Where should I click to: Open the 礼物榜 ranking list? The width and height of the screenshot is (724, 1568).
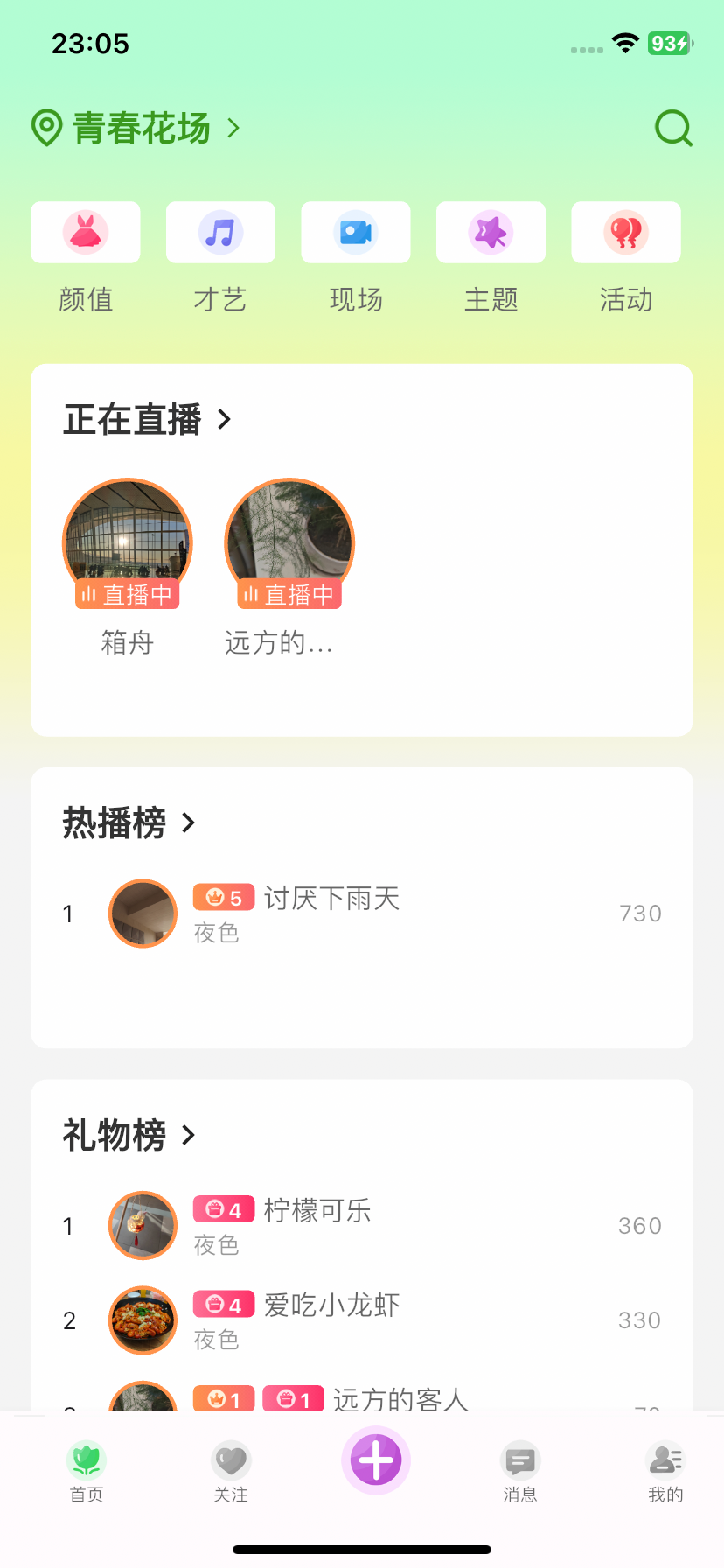[x=129, y=1136]
